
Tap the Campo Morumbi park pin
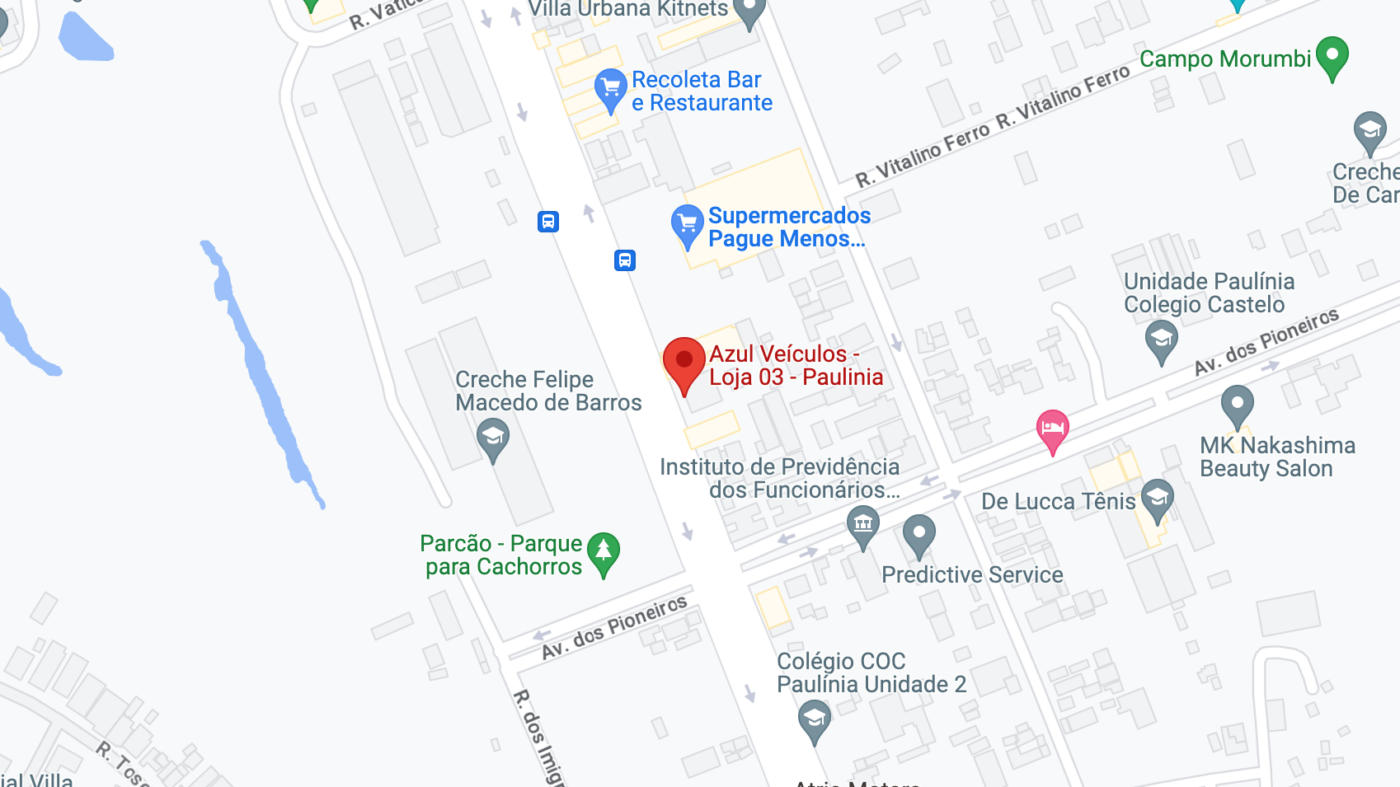[x=1332, y=56]
